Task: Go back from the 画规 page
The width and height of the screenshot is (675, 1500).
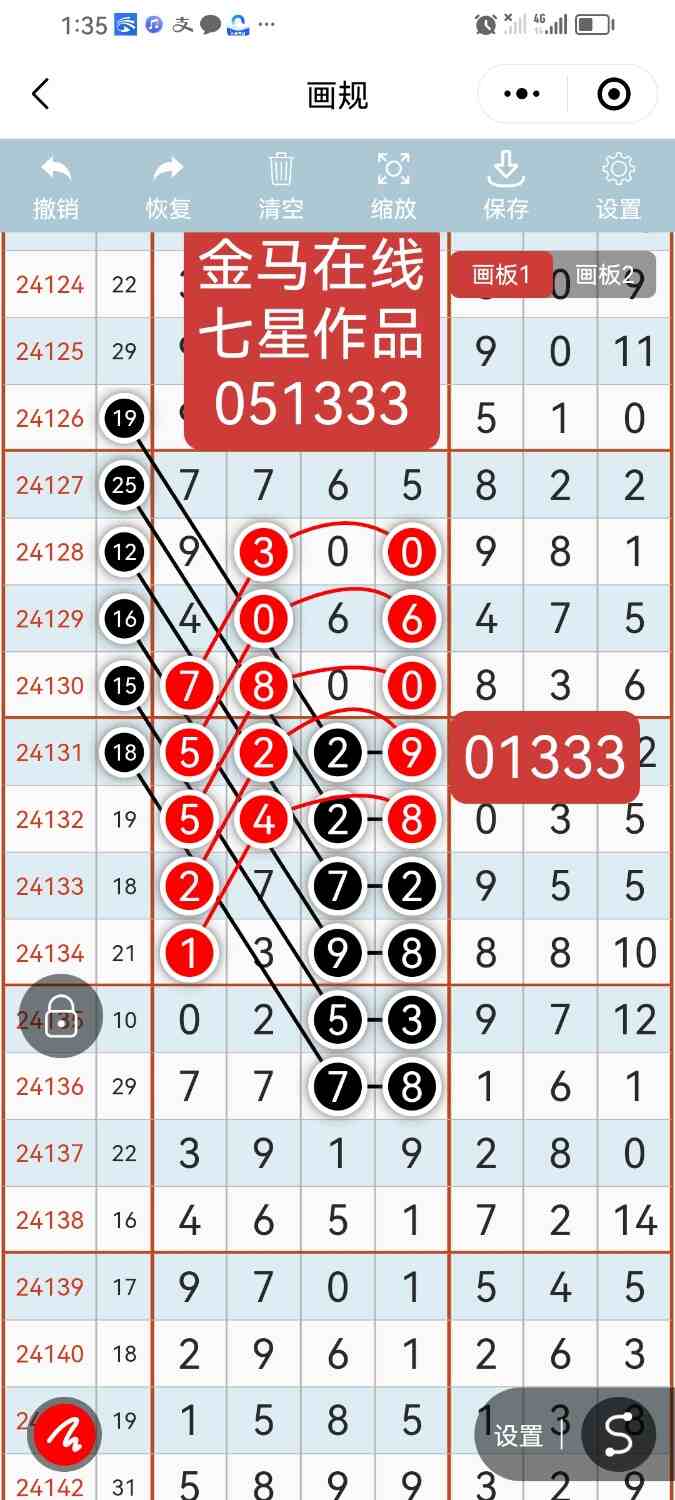Action: 40,95
